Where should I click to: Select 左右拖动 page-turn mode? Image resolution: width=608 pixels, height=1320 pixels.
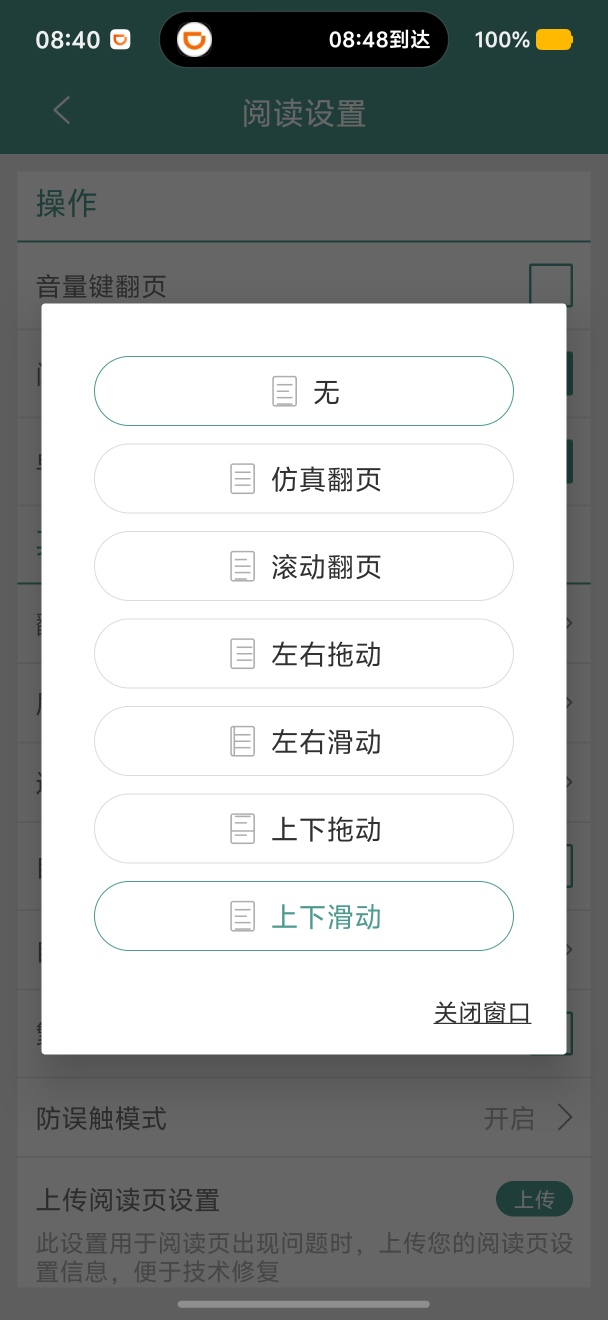(x=304, y=654)
